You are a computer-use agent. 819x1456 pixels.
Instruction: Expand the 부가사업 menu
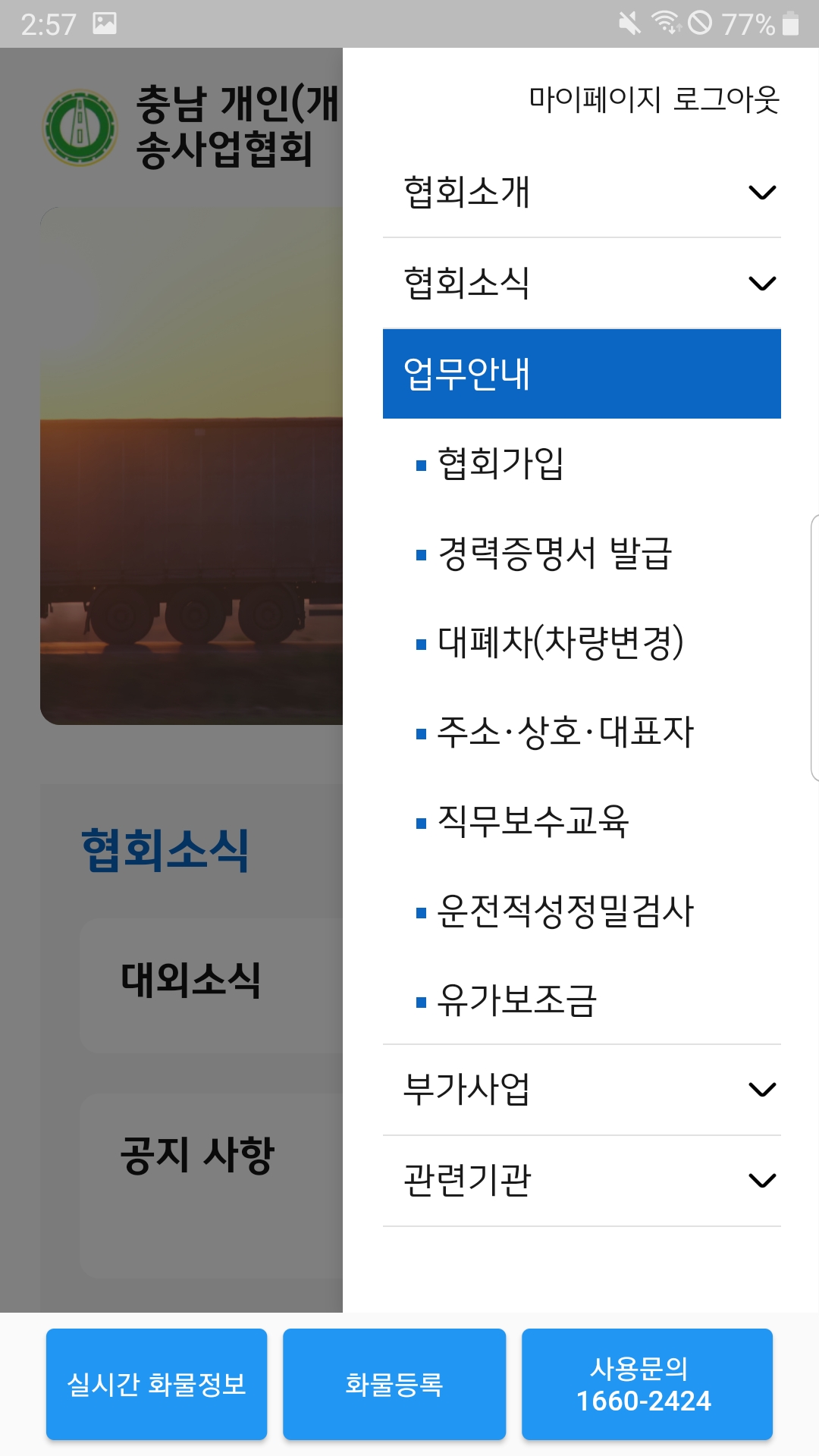coord(582,1090)
